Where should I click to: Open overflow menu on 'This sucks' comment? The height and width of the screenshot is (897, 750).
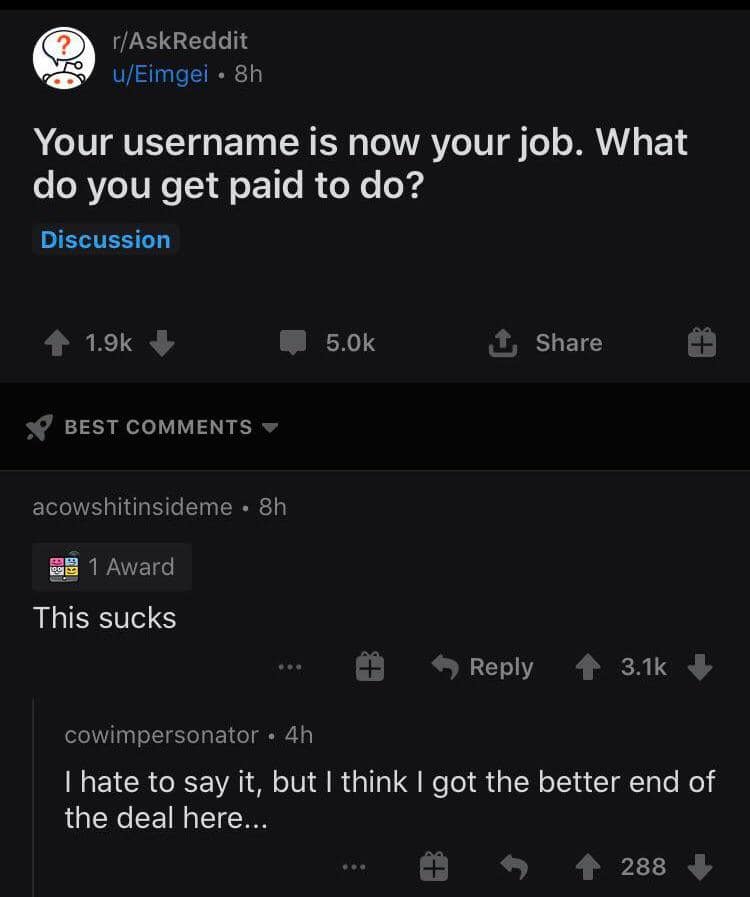click(x=290, y=667)
